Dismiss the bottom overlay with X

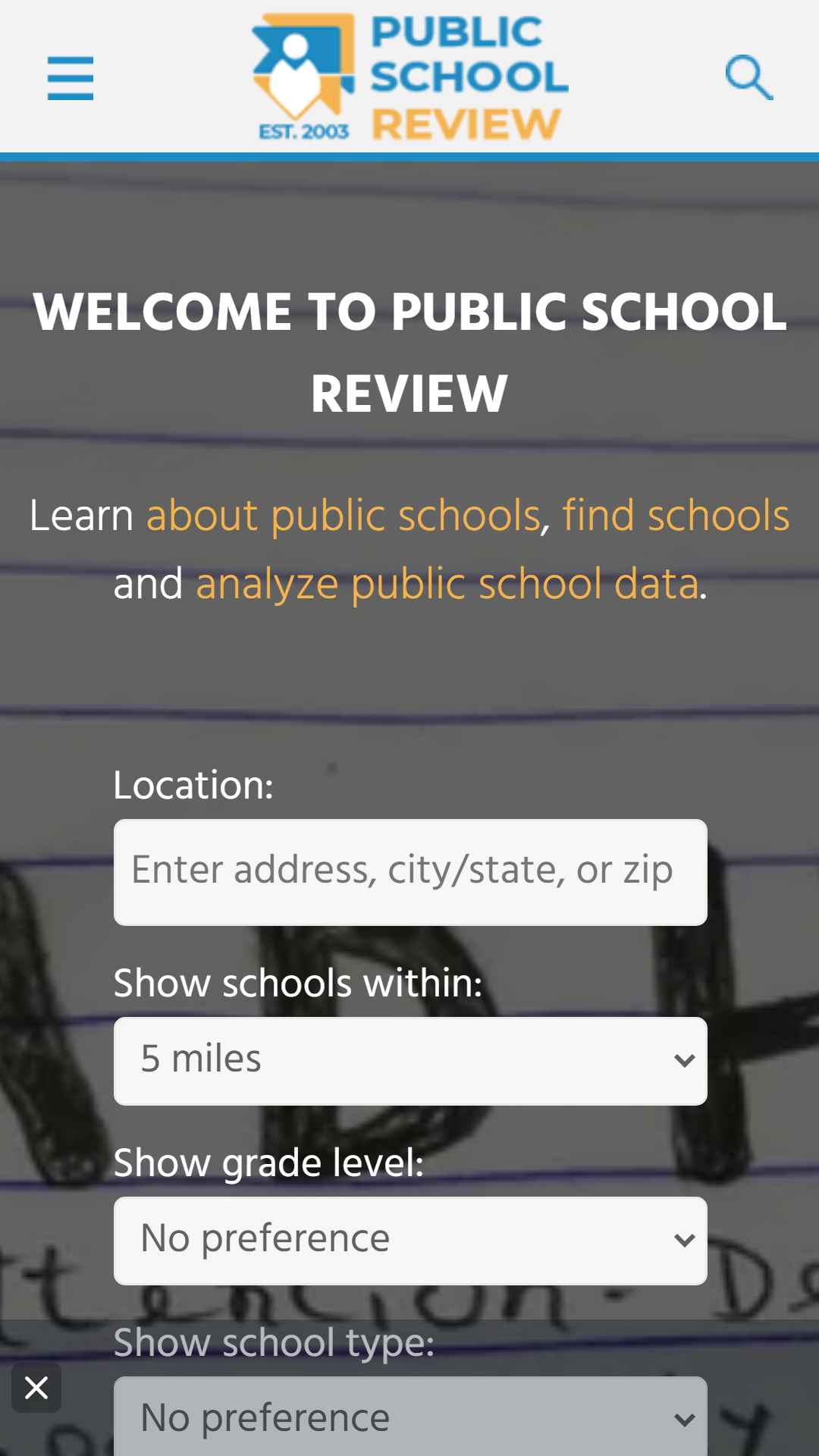[36, 1388]
